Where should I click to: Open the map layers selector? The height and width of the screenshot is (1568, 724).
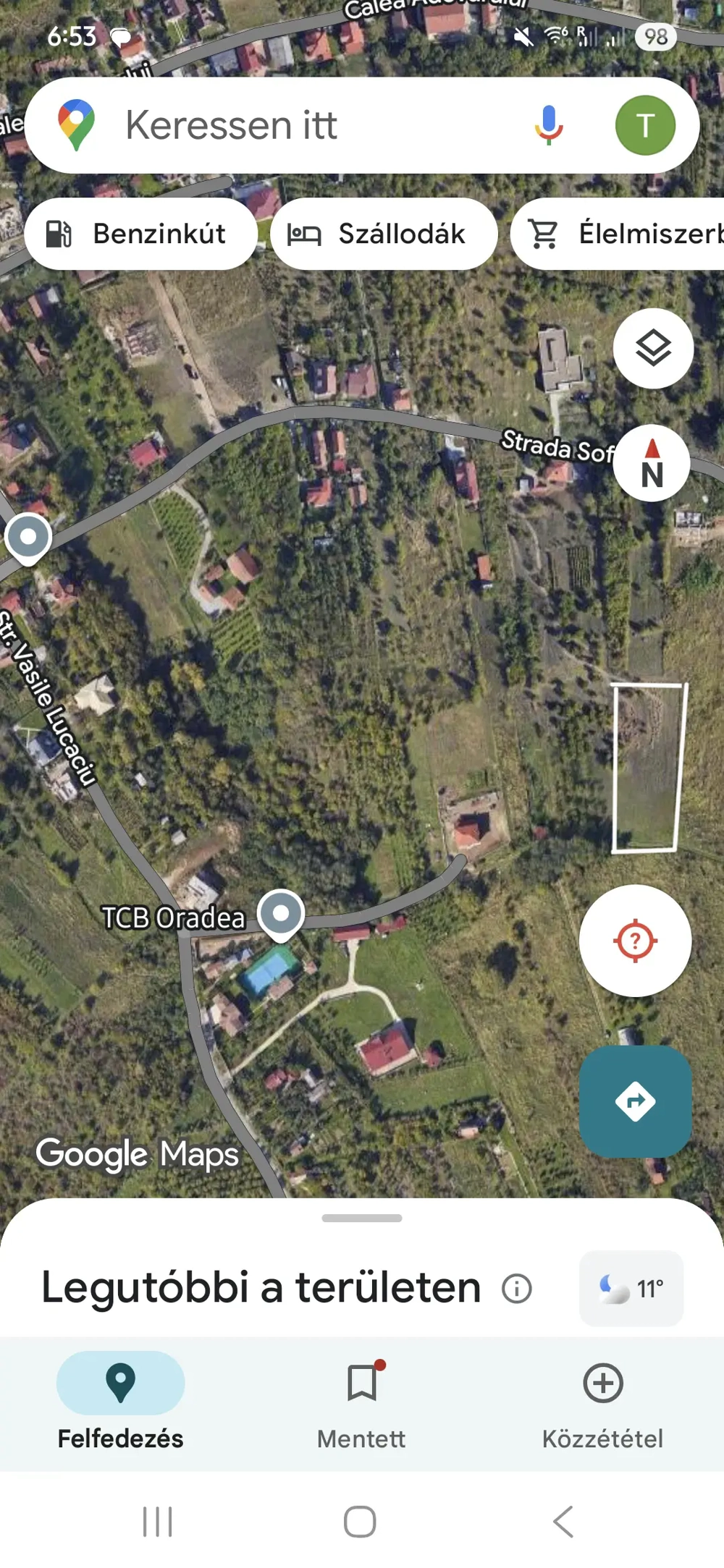click(653, 348)
